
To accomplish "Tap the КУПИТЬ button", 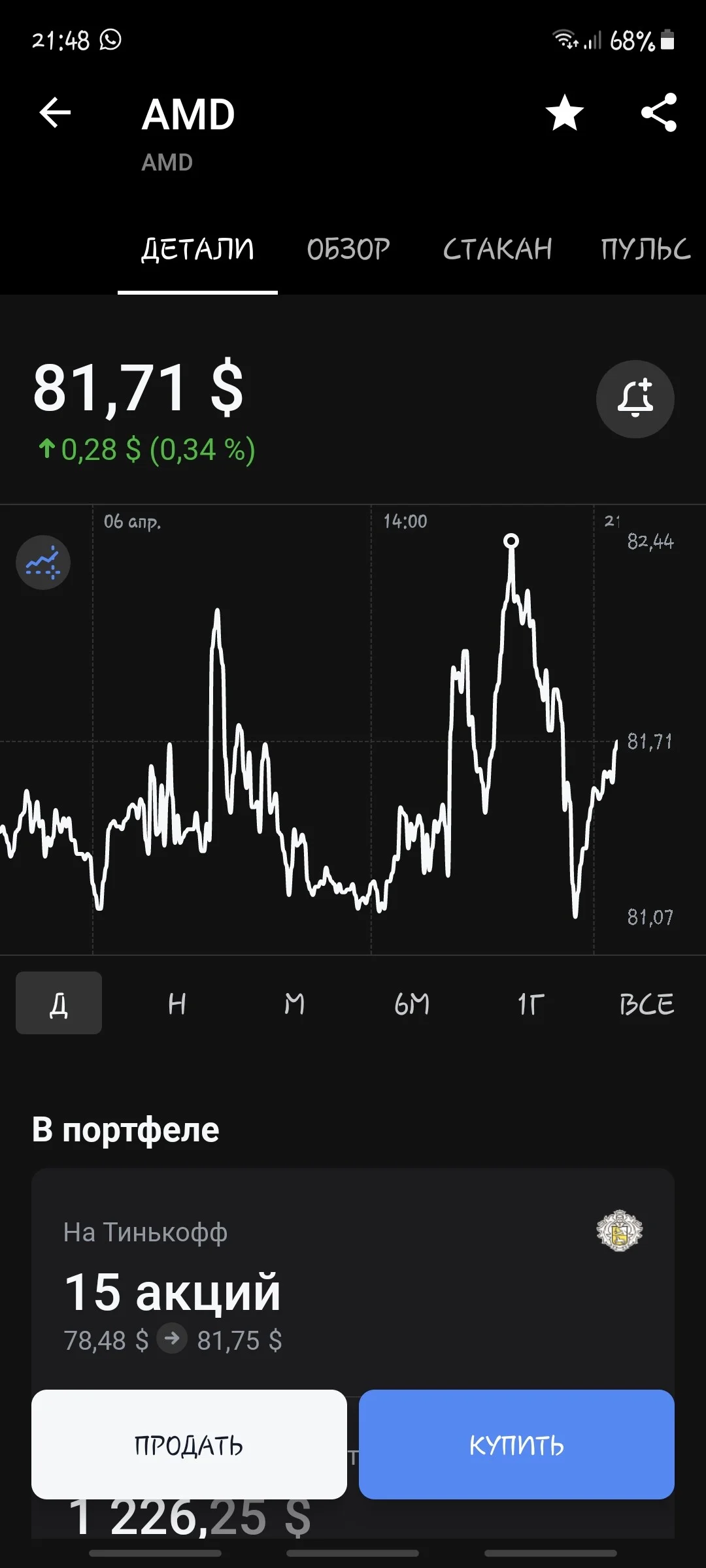I will click(516, 1445).
